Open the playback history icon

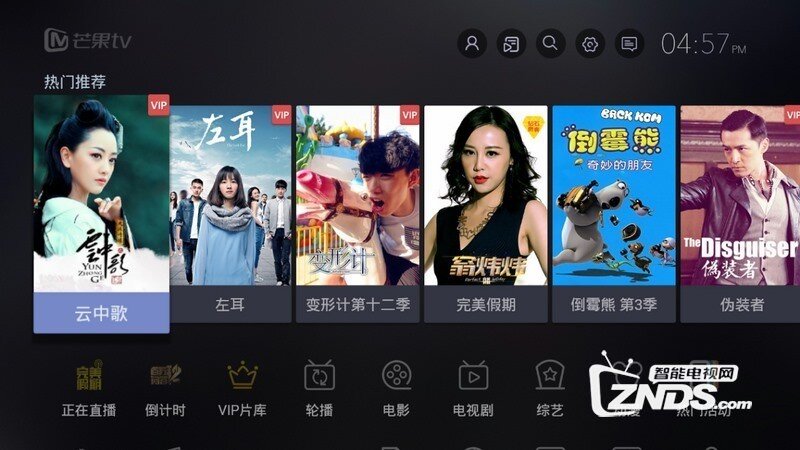[511, 44]
